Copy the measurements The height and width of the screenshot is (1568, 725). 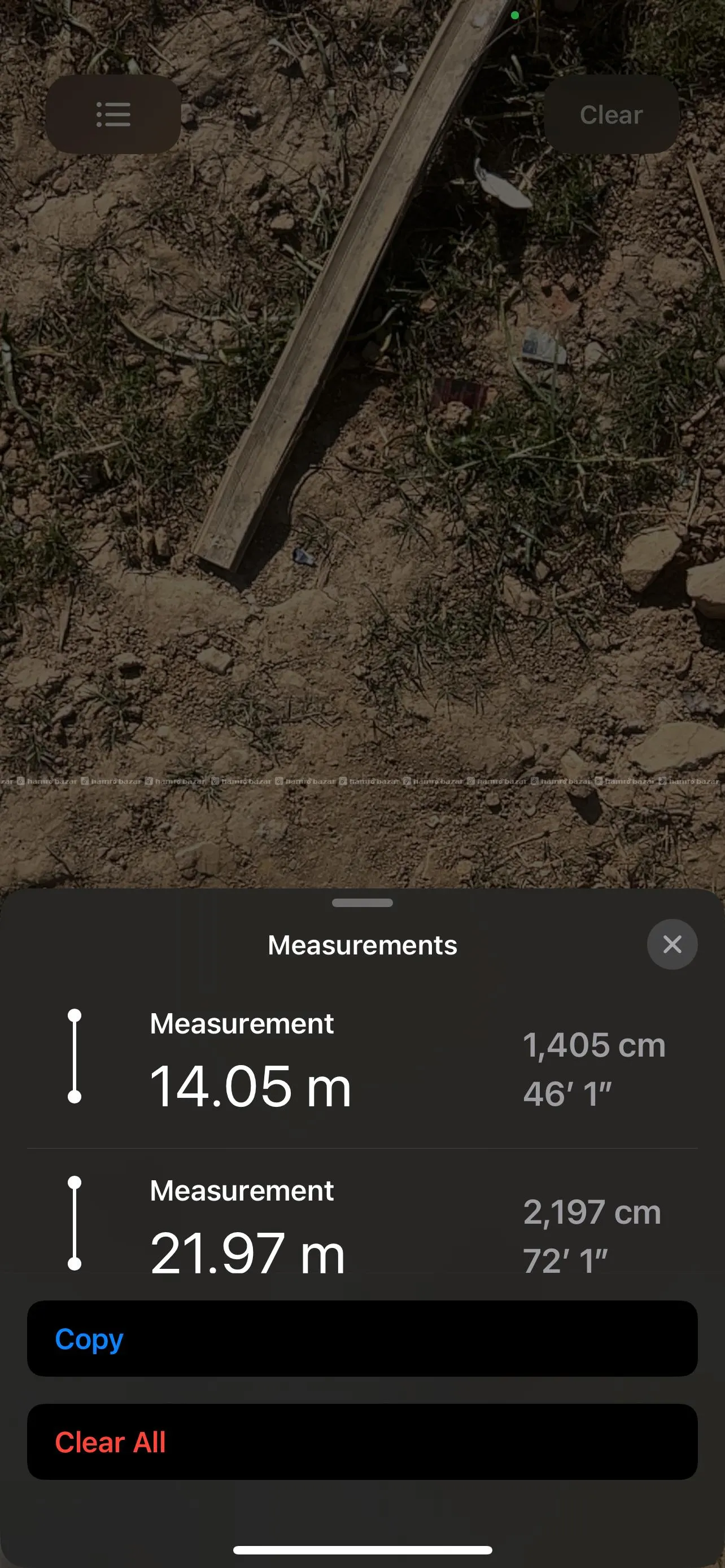click(362, 1338)
